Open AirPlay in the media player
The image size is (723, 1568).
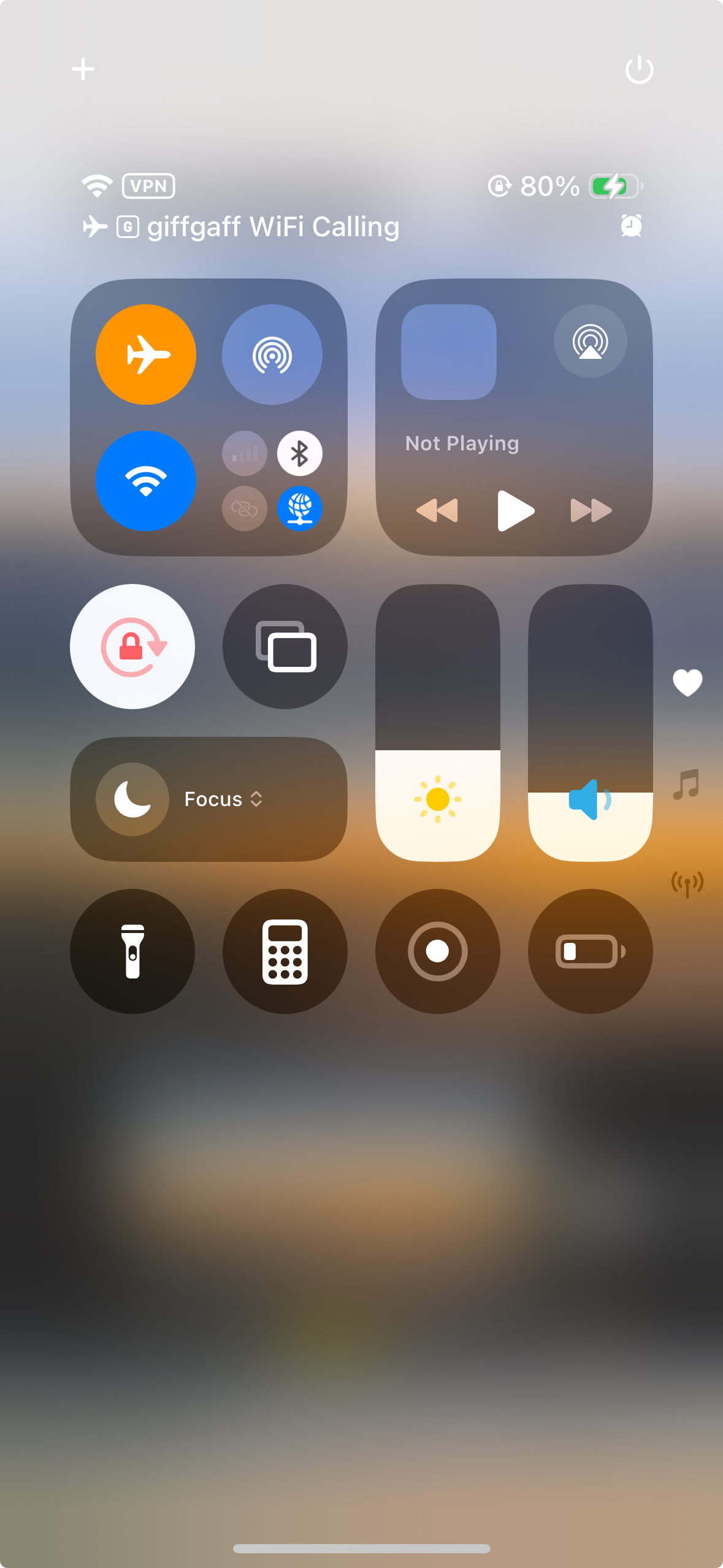tap(590, 342)
